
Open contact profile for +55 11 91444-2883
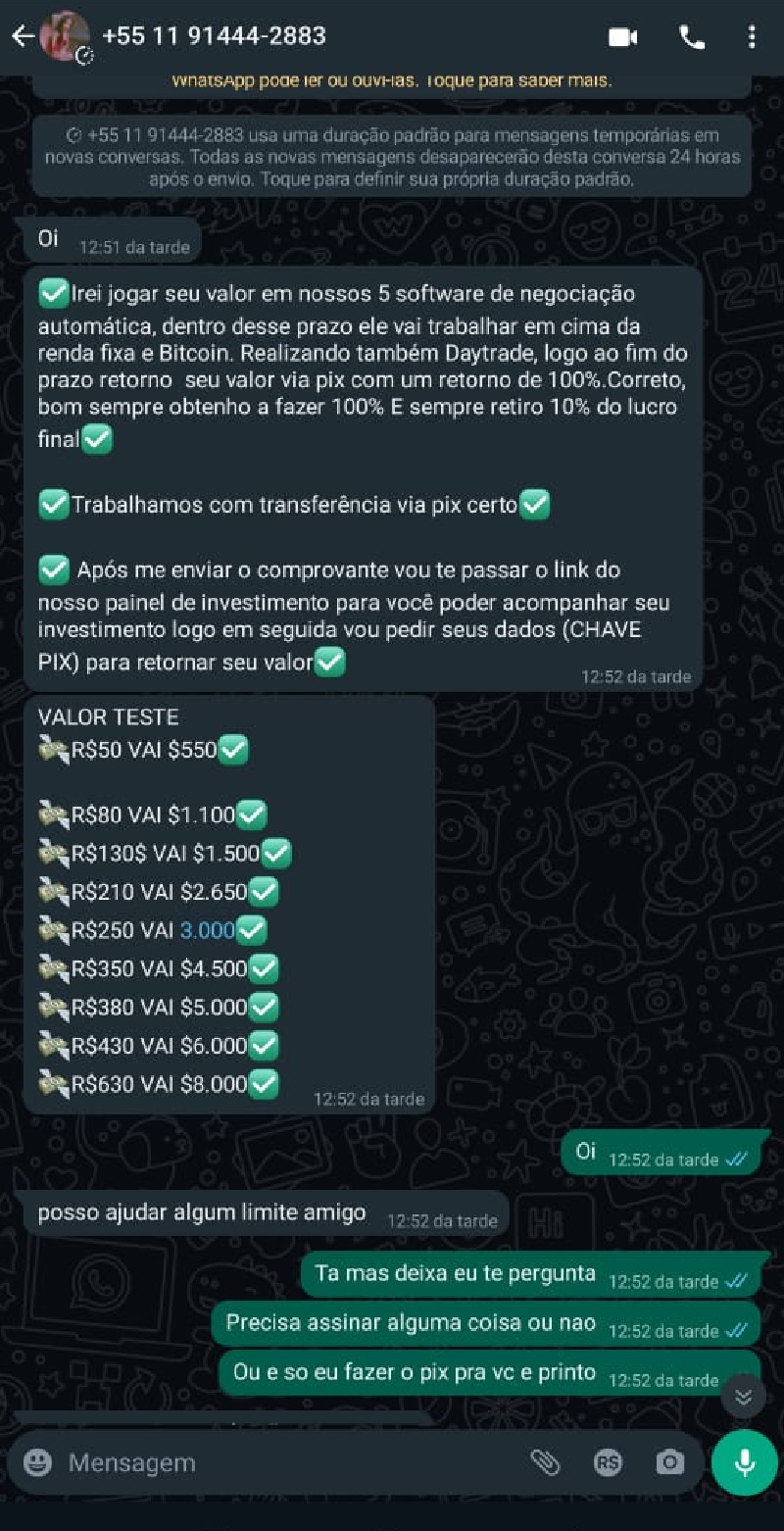pyautogui.click(x=214, y=36)
